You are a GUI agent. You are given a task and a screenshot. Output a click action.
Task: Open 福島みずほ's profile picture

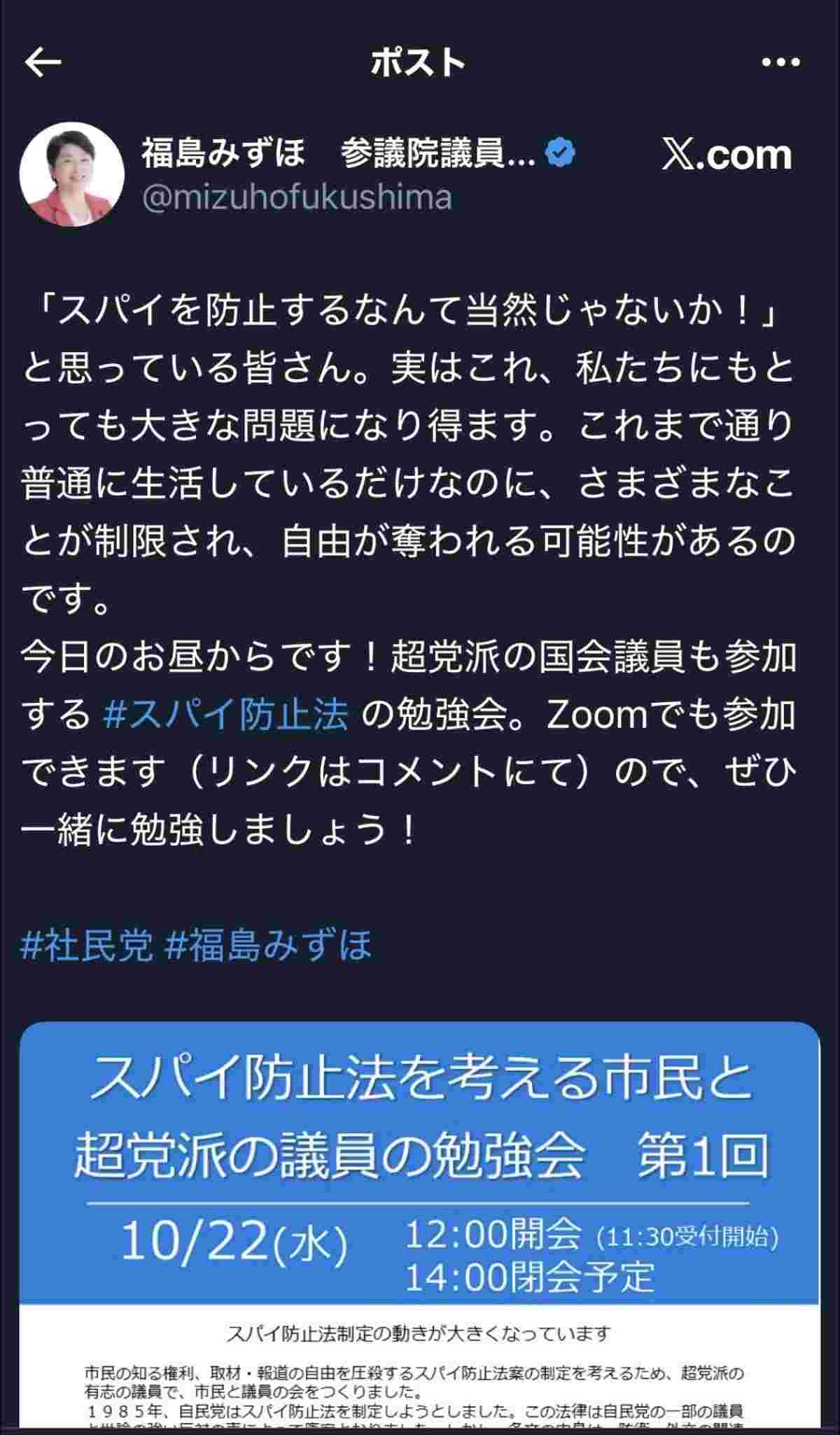[71, 174]
